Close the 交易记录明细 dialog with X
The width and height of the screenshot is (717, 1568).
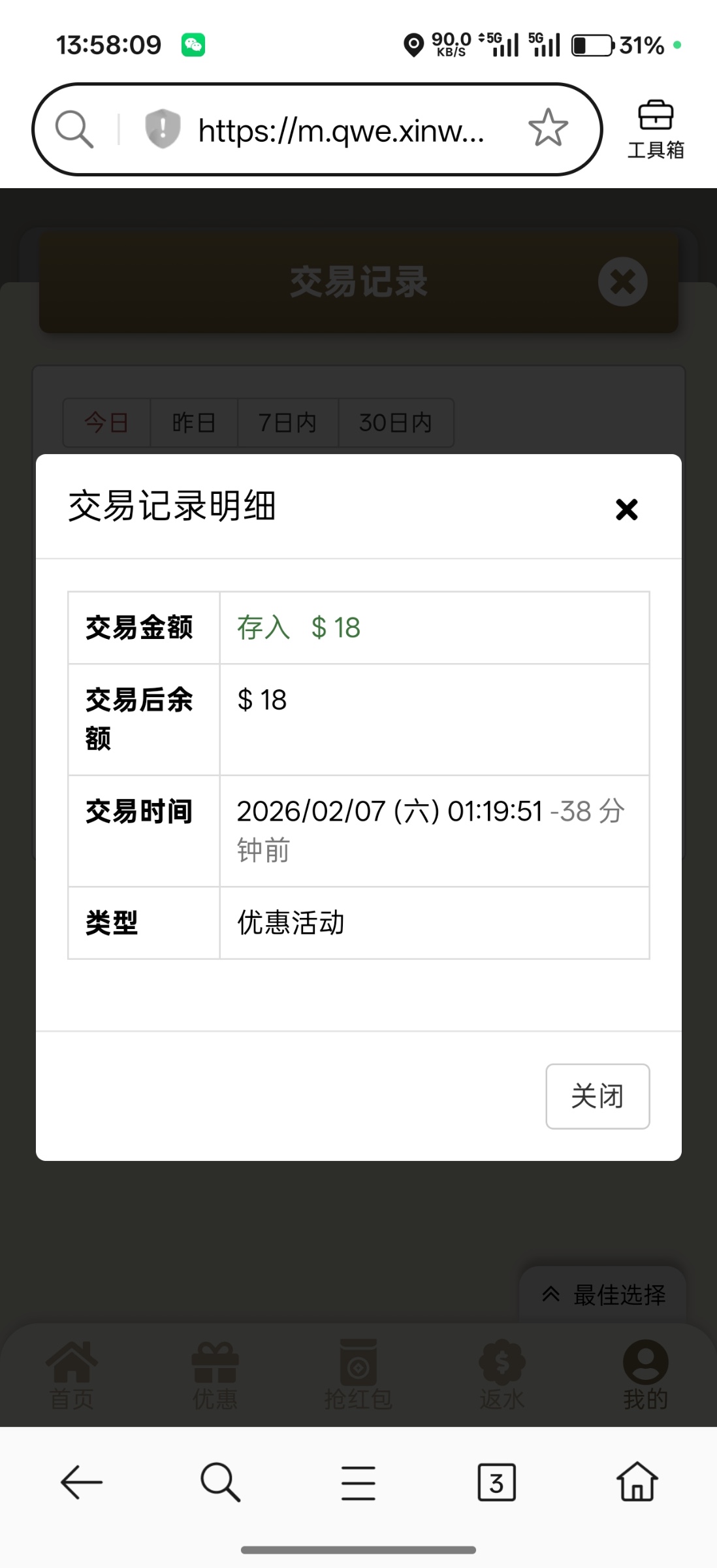[x=626, y=509]
